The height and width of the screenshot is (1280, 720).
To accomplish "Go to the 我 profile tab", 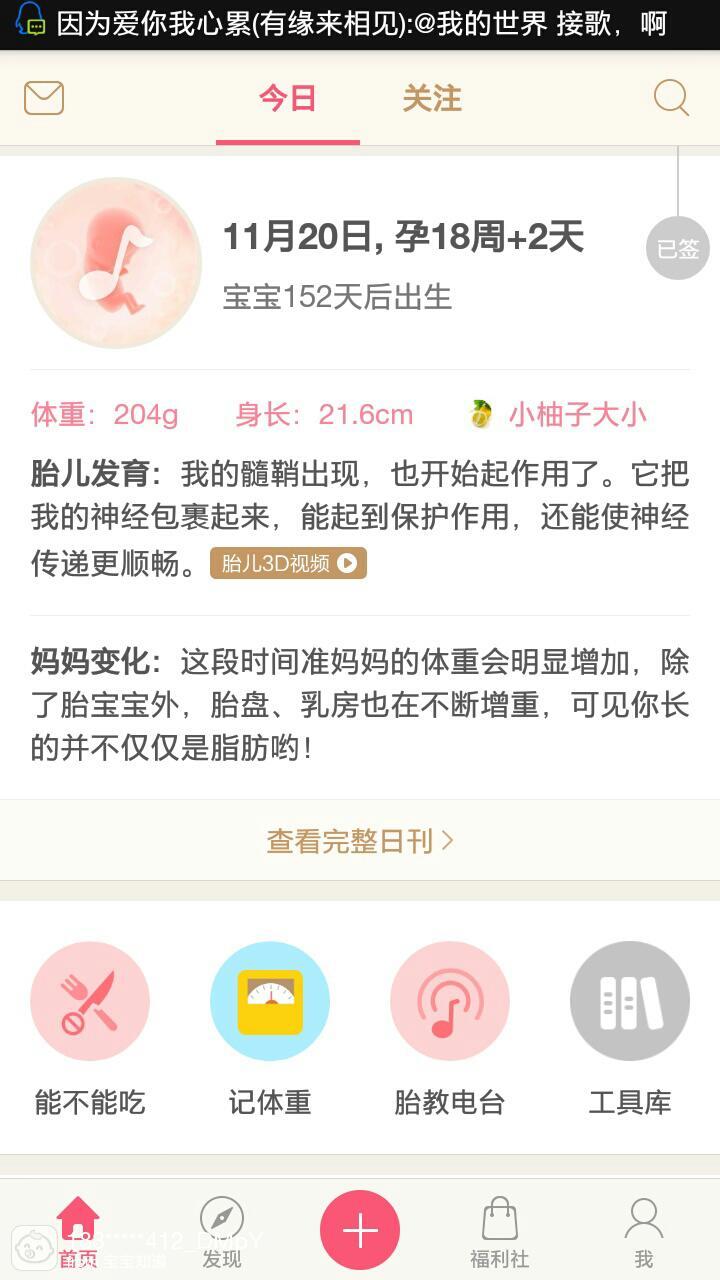I will [x=644, y=1232].
